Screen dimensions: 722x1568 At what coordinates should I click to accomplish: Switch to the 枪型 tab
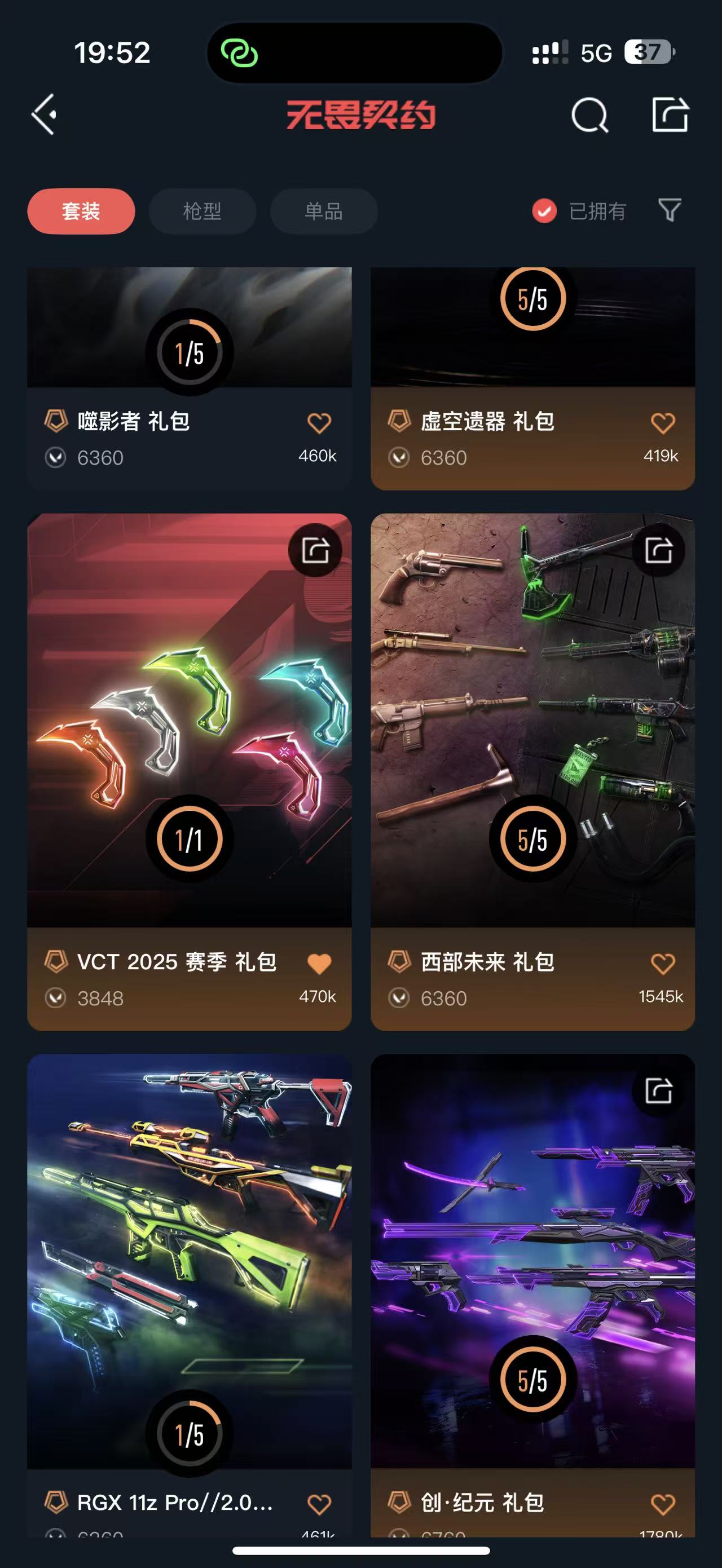coord(202,211)
